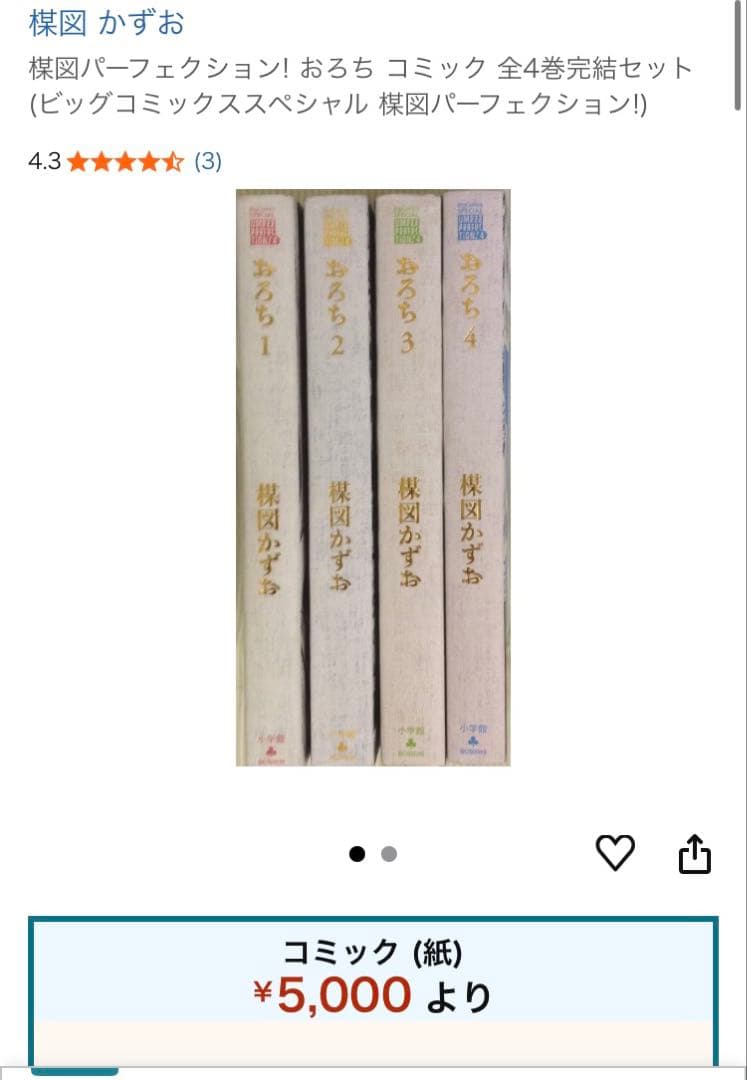This screenshot has width=747, height=1080.
Task: Select the second star in the rating row
Action: [102, 161]
